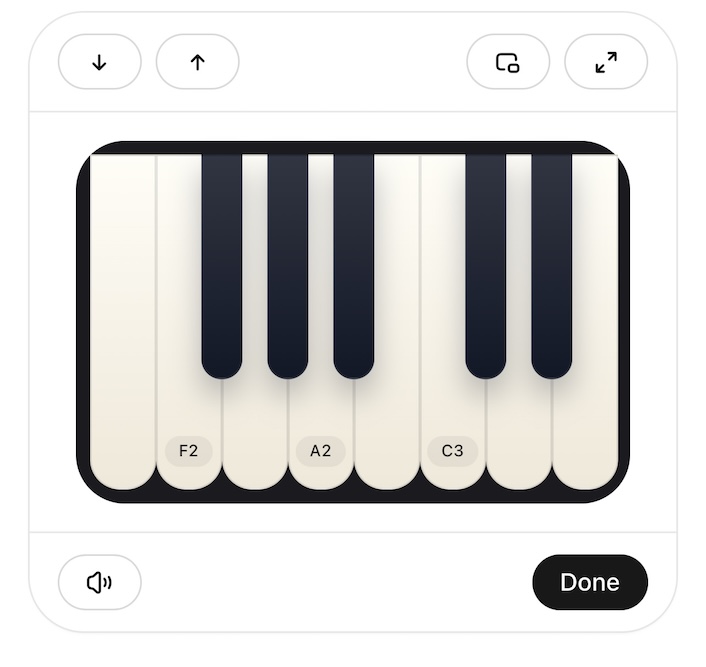The width and height of the screenshot is (706, 667).
Task: Open picture-in-picture mode
Action: pos(508,62)
